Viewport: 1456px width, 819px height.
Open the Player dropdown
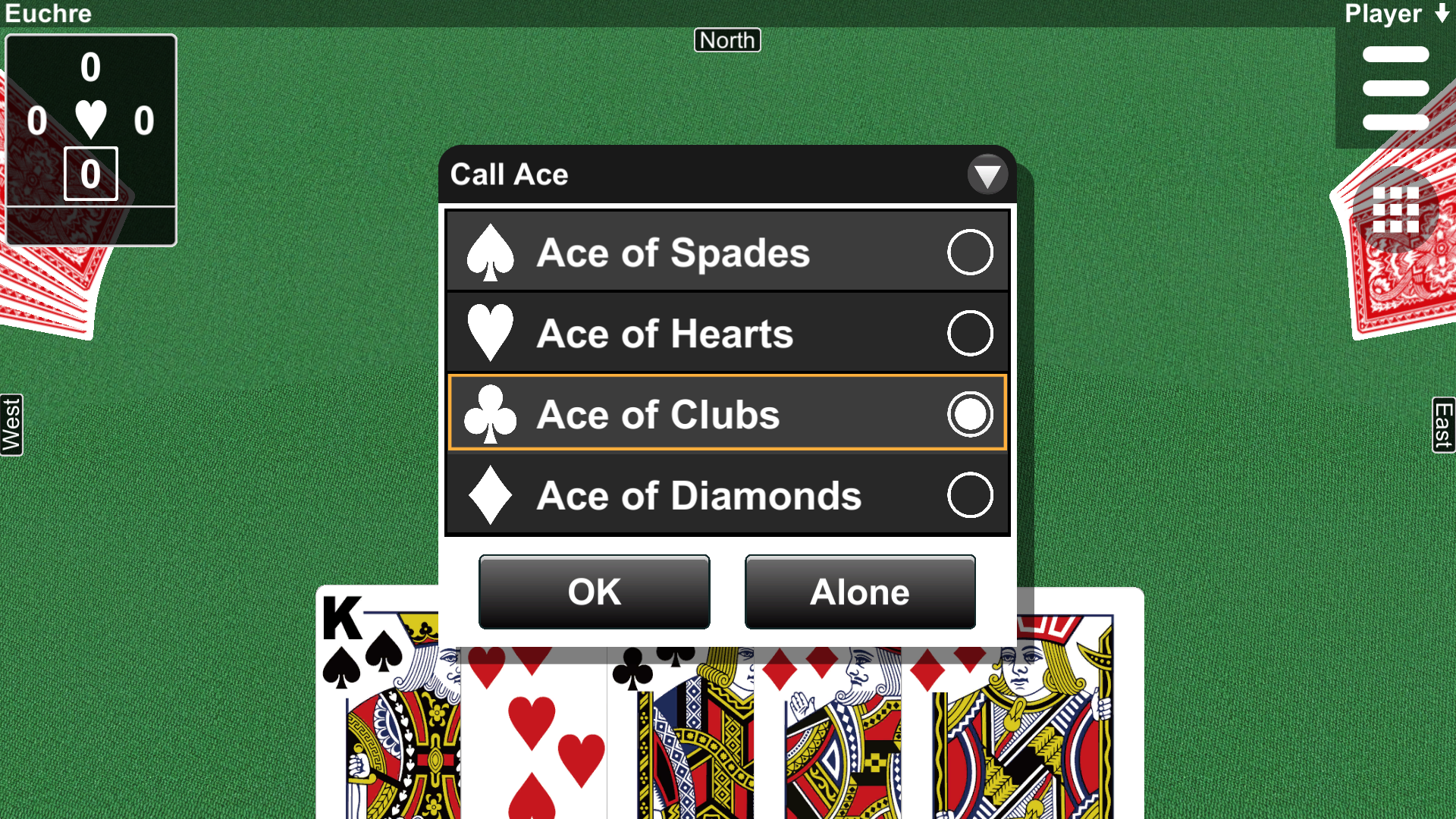coord(1395,14)
